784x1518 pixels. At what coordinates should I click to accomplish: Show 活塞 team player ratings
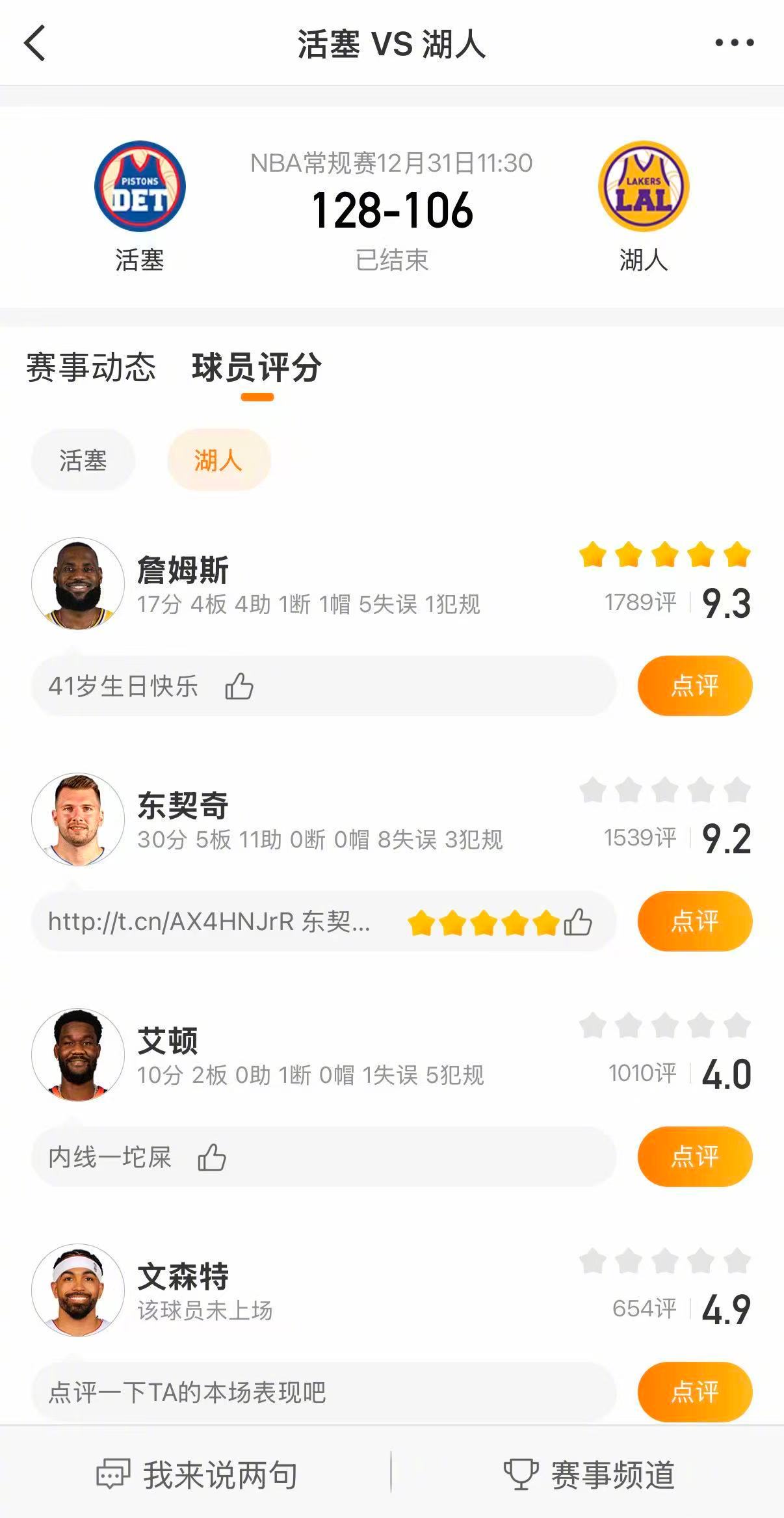(x=83, y=460)
